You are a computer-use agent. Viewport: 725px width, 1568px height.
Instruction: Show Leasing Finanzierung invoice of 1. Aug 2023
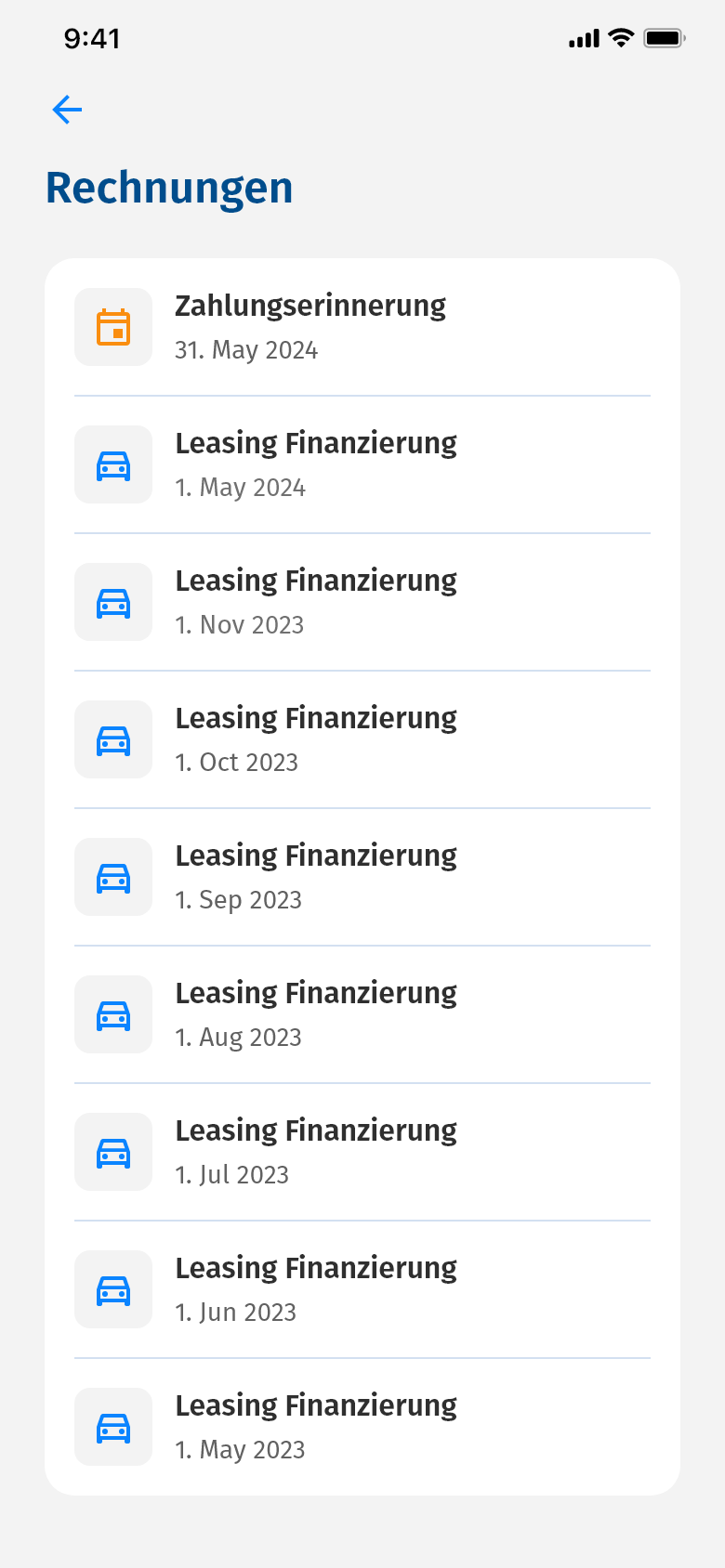(x=362, y=1014)
